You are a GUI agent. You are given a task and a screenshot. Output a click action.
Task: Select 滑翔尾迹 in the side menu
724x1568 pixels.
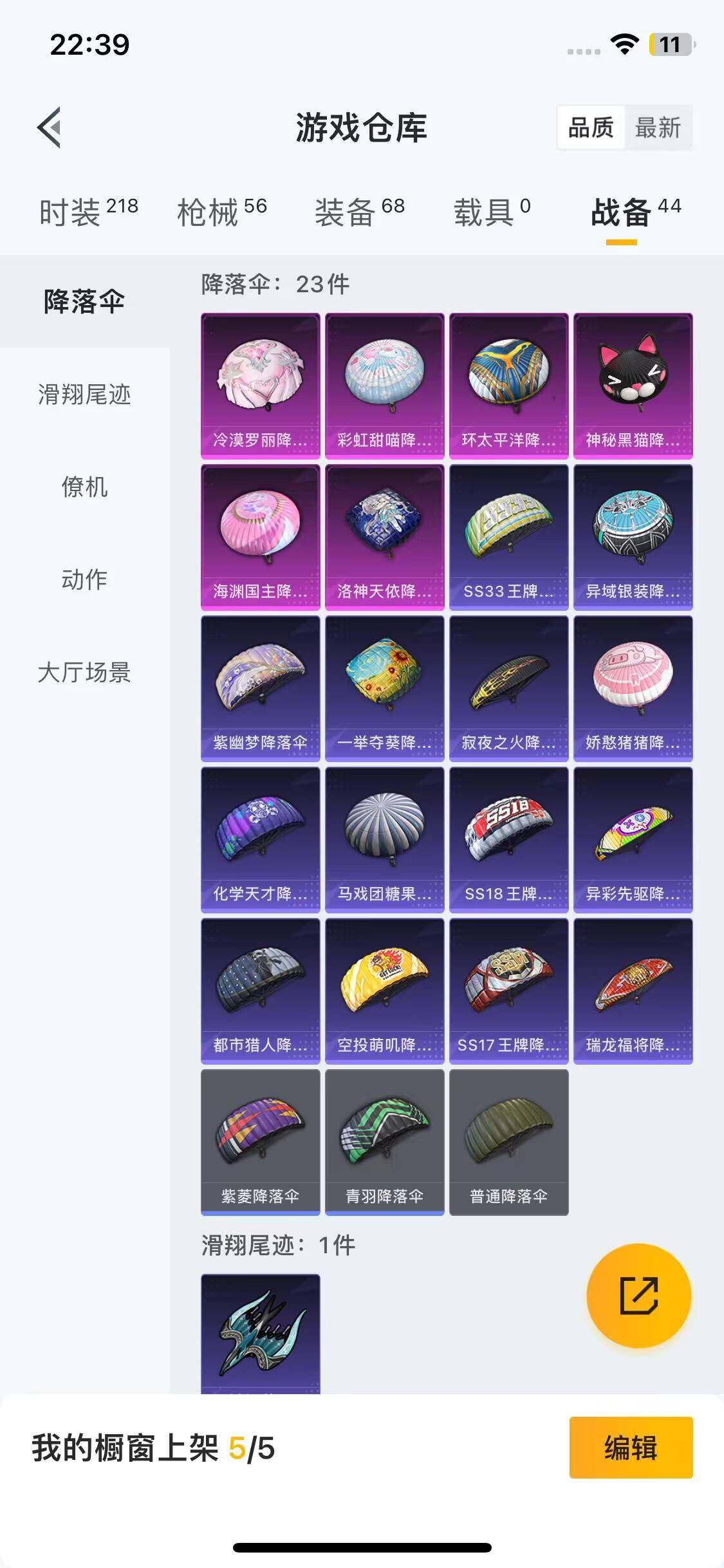click(84, 394)
